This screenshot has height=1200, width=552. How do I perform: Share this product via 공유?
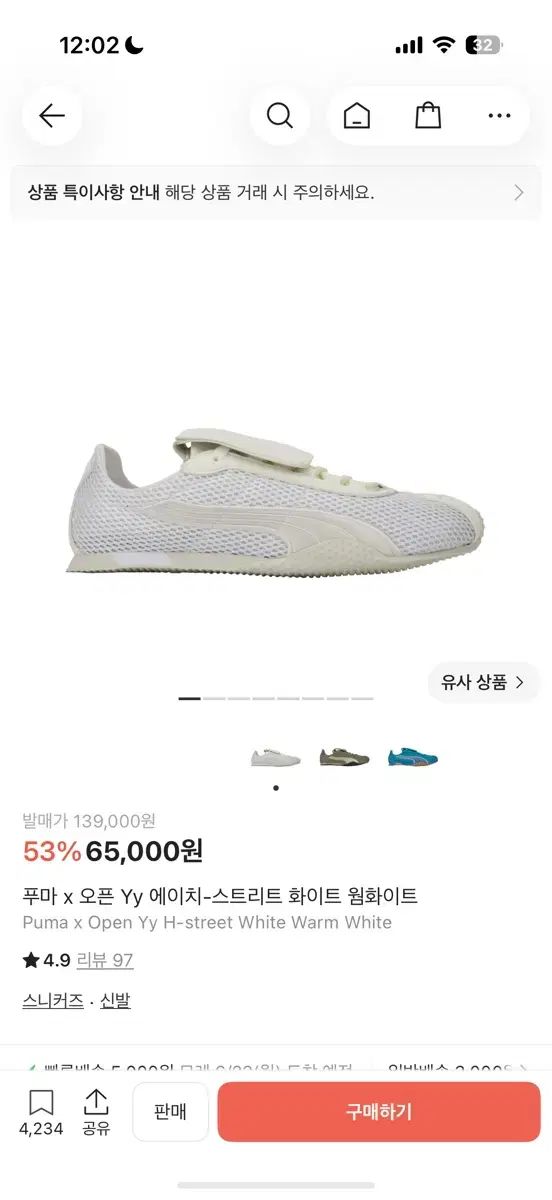point(96,1113)
